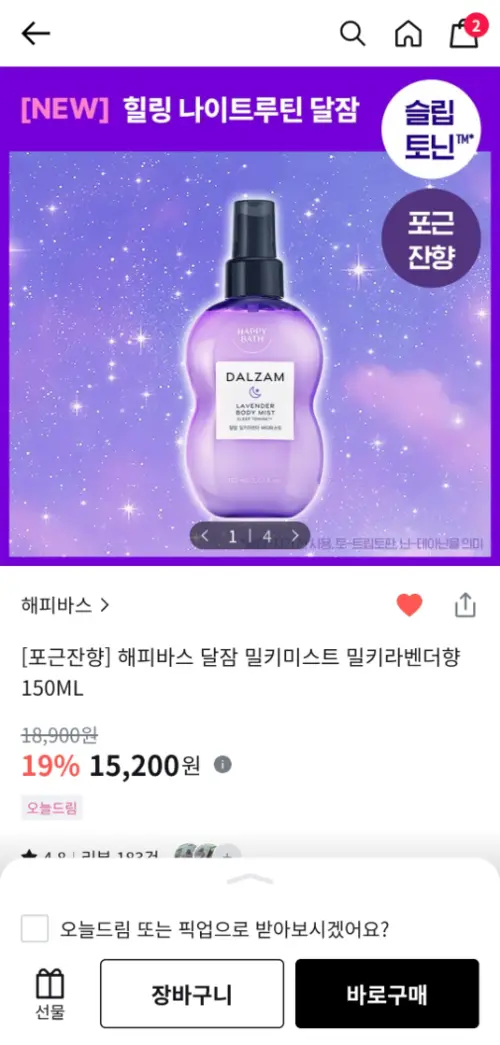Unlike the product with the heart icon
The width and height of the screenshot is (500, 1045).
[x=409, y=605]
